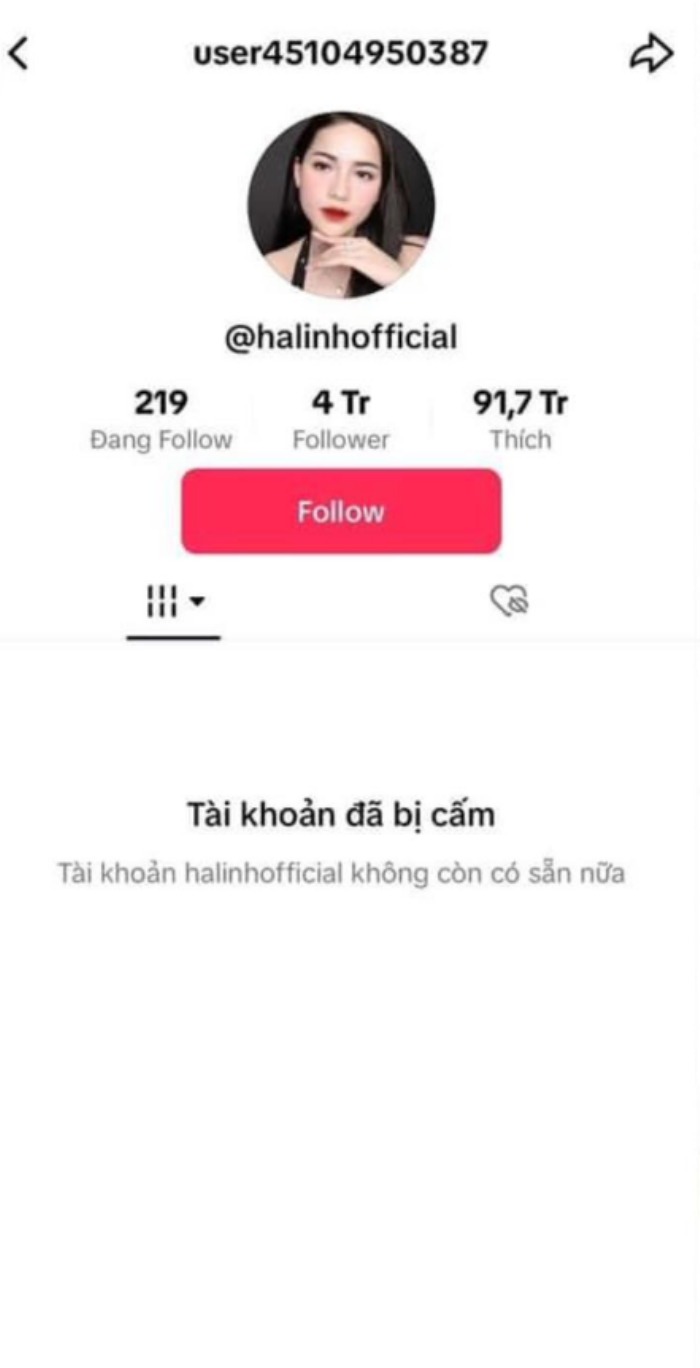Go back using the top-left arrow
Screen dimensions: 700x1368
(x=18, y=54)
